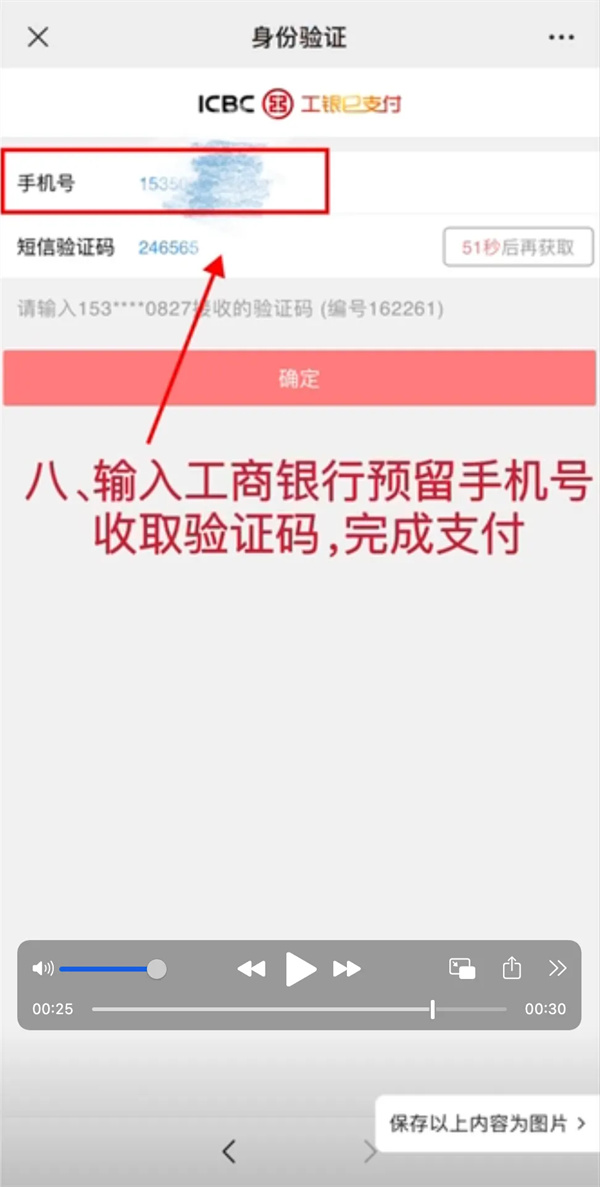Go back using bottom left arrow
This screenshot has width=600, height=1187.
(x=229, y=1152)
